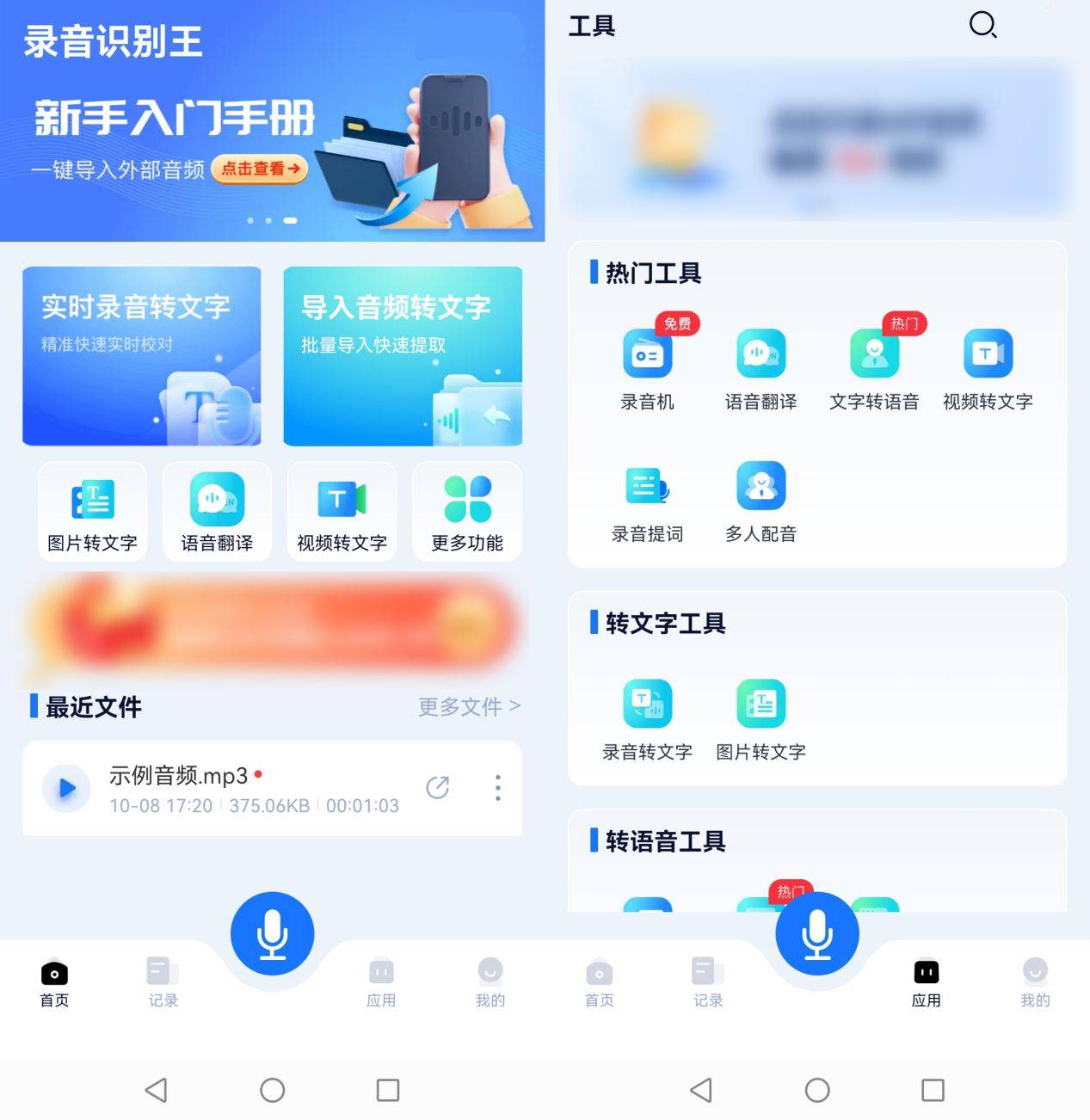The width and height of the screenshot is (1090, 1120).
Task: Open 导入音频转文字 card
Action: pos(403,356)
